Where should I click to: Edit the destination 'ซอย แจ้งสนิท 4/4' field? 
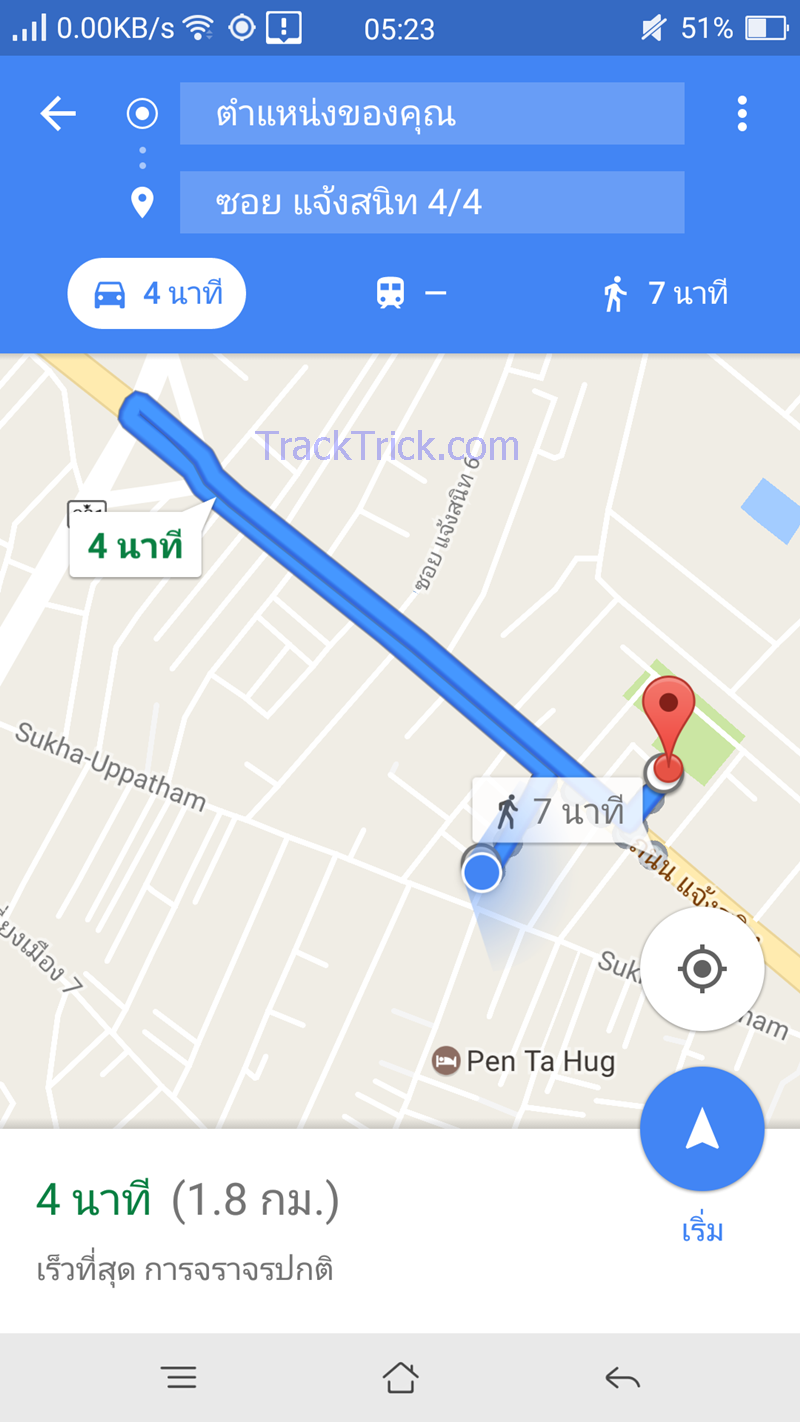pos(431,203)
